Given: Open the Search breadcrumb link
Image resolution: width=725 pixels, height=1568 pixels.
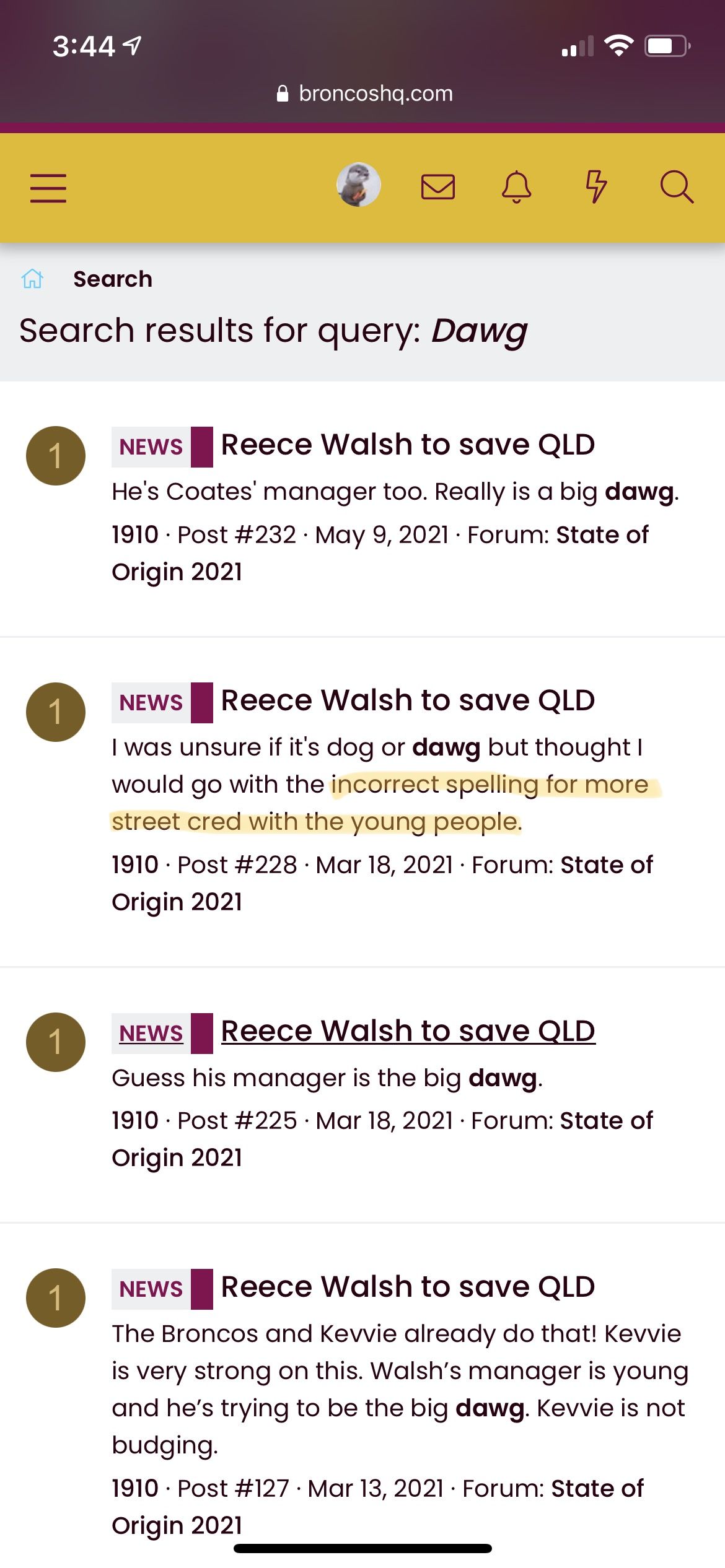Looking at the screenshot, I should pos(113,279).
